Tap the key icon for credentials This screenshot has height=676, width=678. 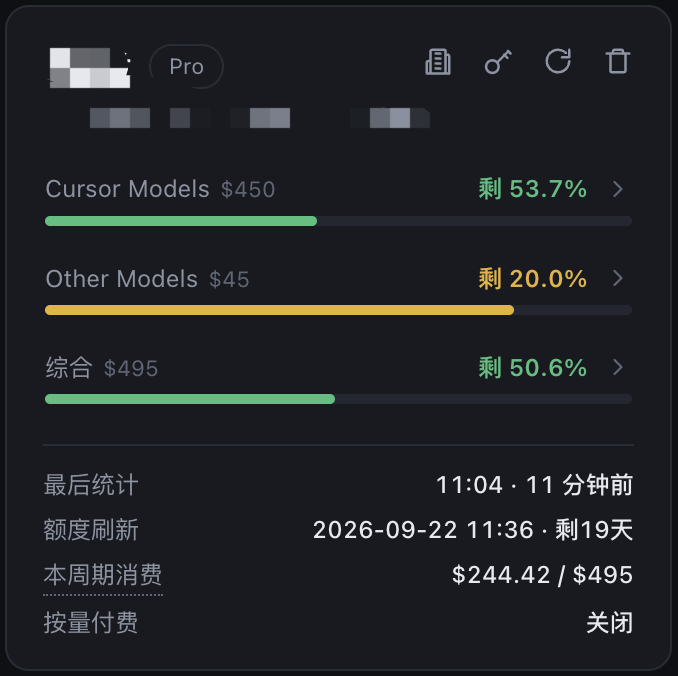click(x=498, y=62)
